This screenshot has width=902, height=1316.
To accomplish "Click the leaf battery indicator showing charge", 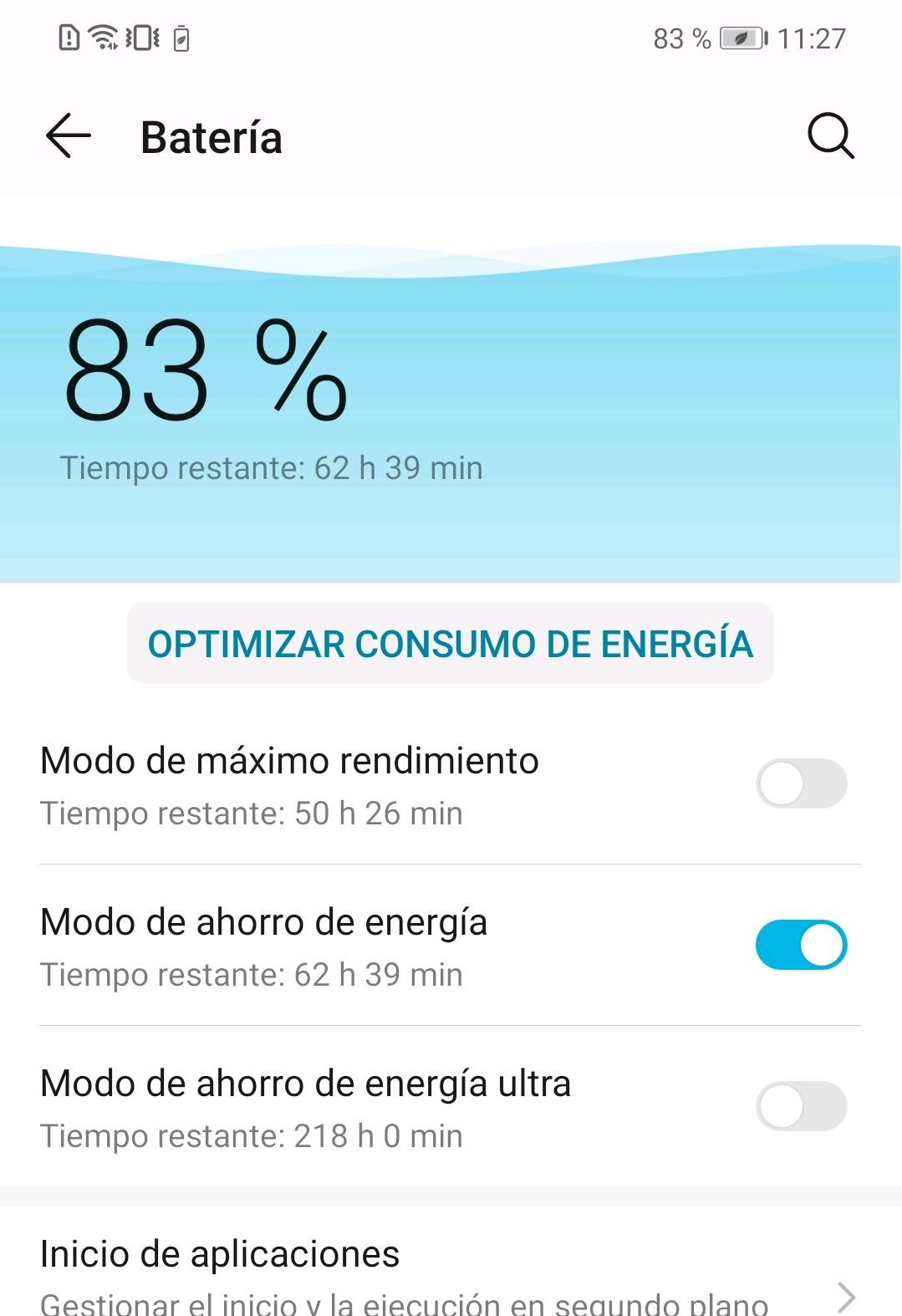I will (x=741, y=38).
